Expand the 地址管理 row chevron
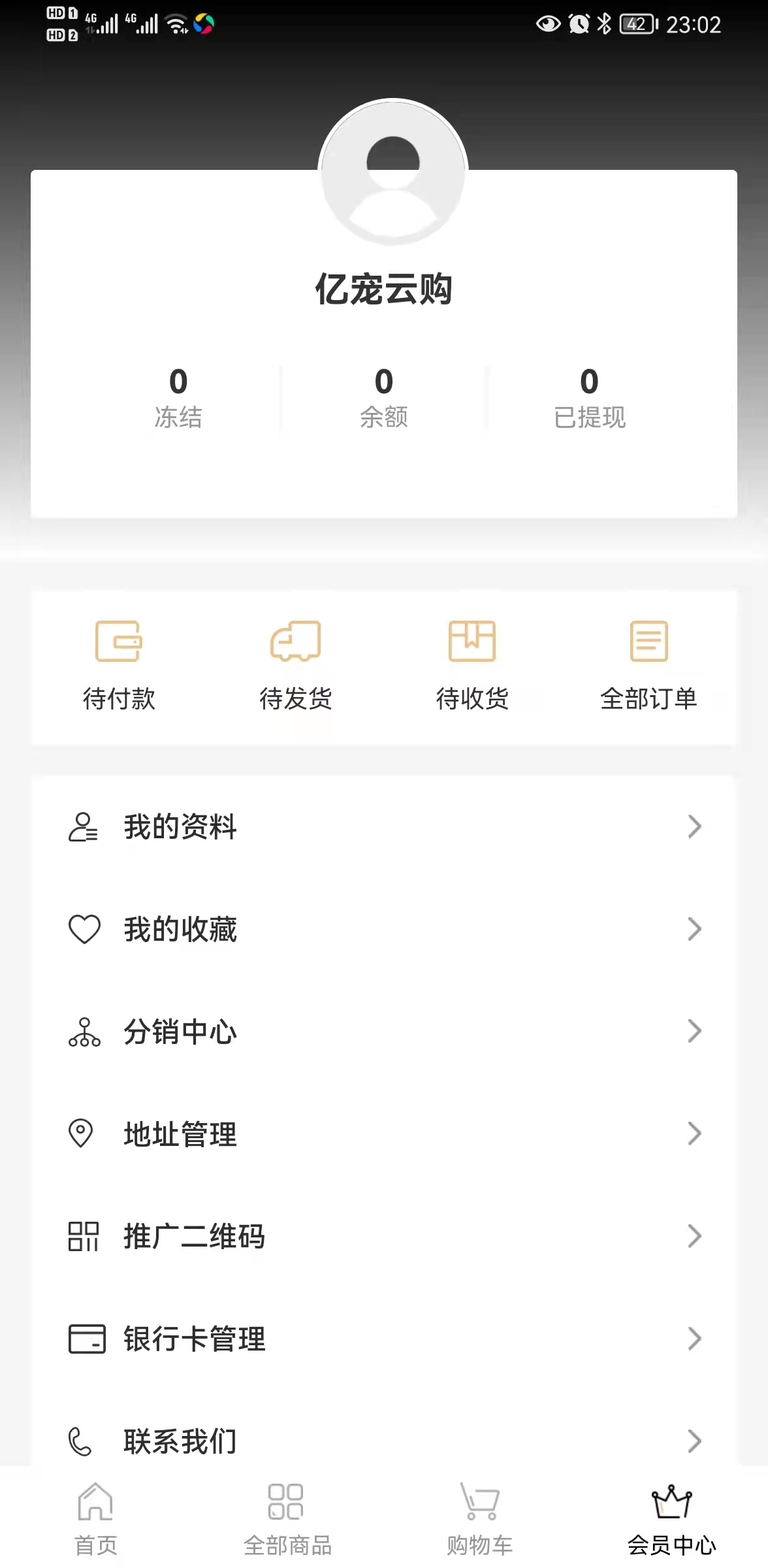768x1568 pixels. (x=694, y=1134)
